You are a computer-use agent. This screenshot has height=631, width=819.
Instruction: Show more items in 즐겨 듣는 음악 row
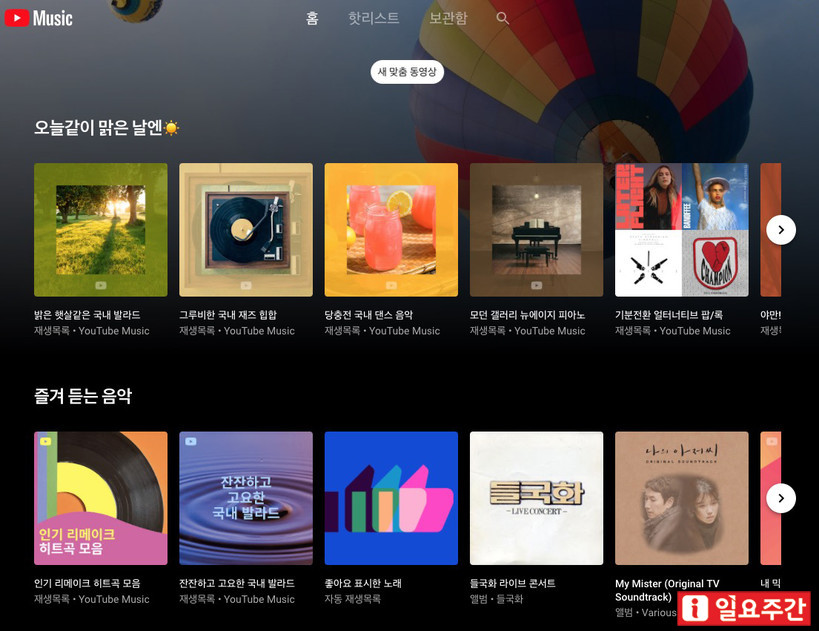(x=781, y=498)
